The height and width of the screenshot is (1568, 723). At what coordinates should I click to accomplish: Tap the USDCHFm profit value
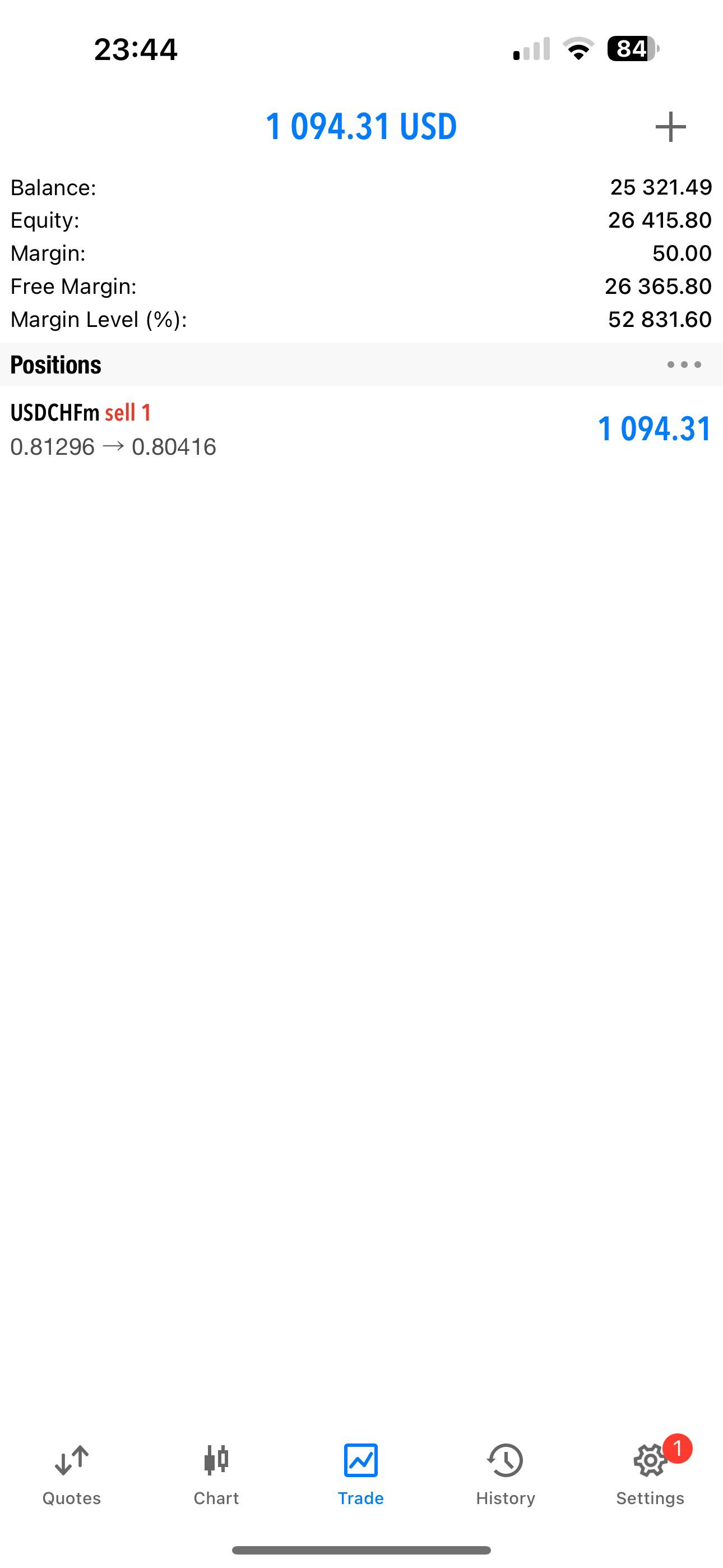tap(654, 429)
